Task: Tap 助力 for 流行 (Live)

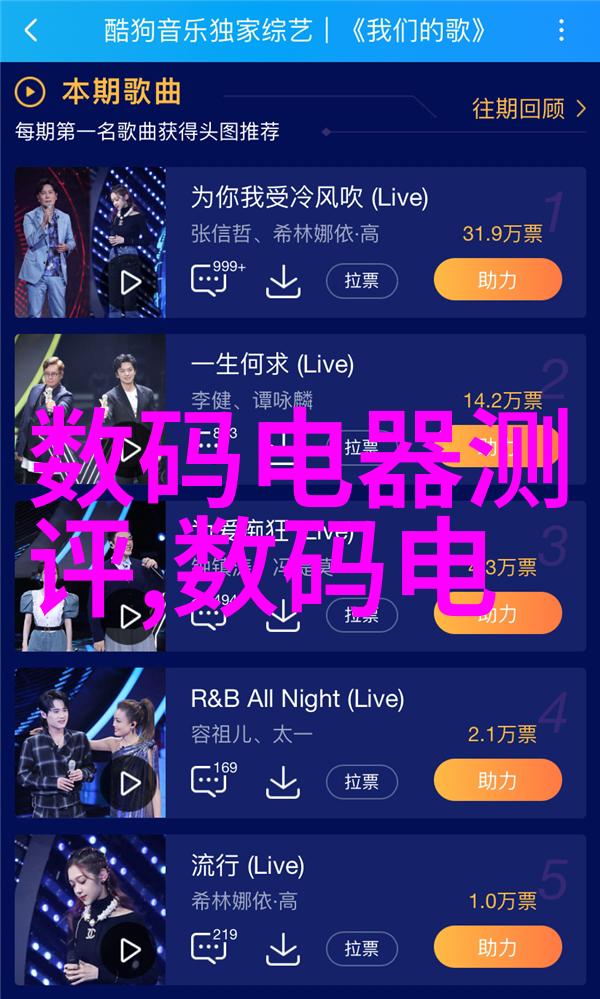Action: (497, 947)
